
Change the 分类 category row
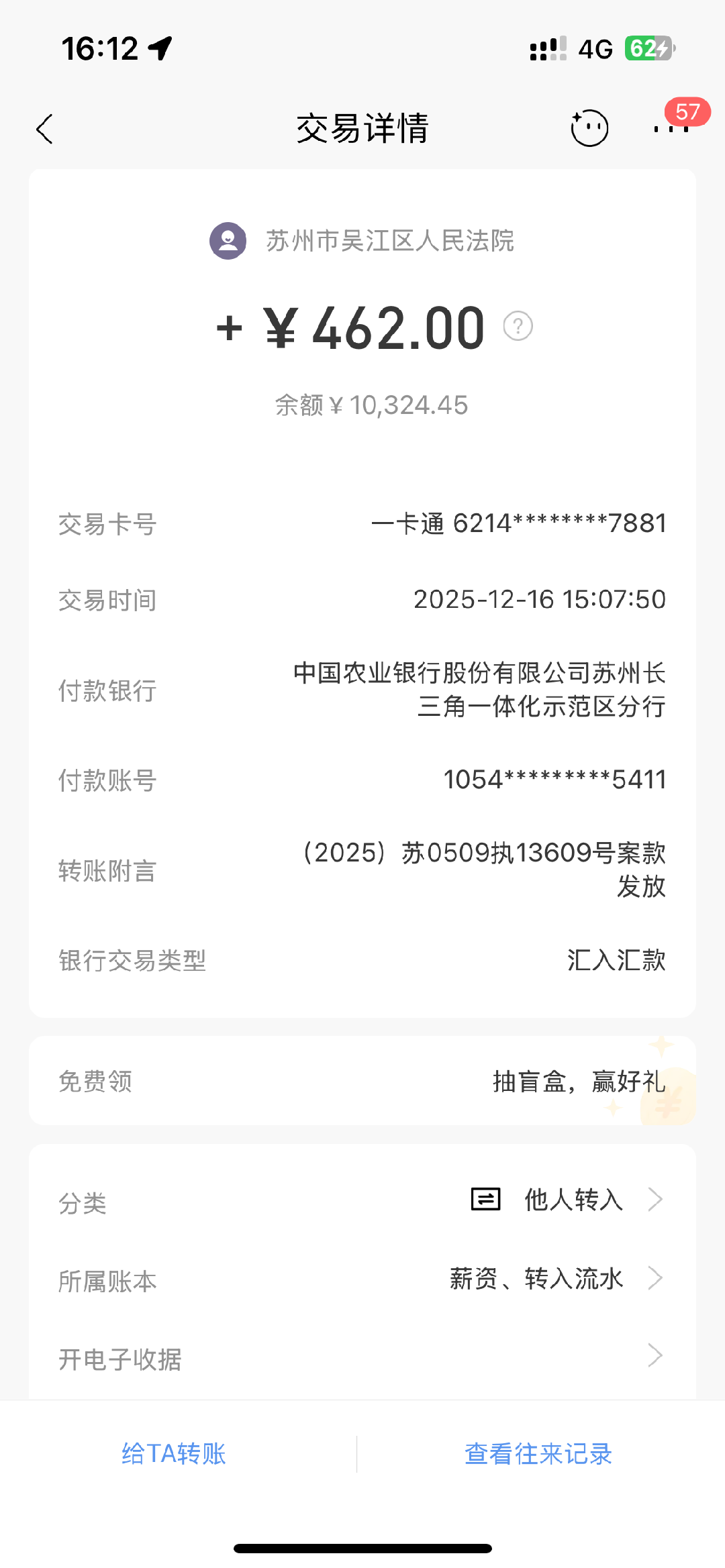pos(362,1200)
